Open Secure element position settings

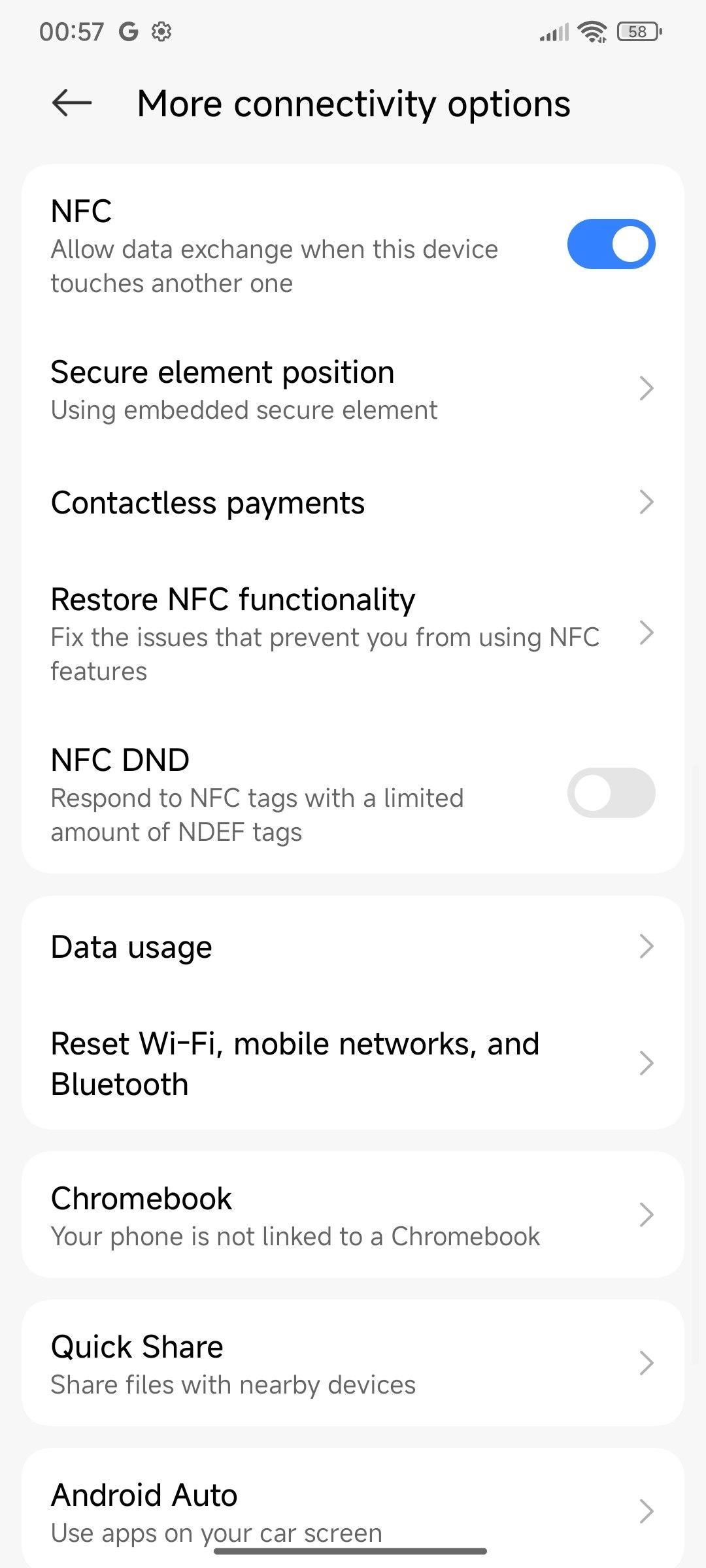(353, 390)
